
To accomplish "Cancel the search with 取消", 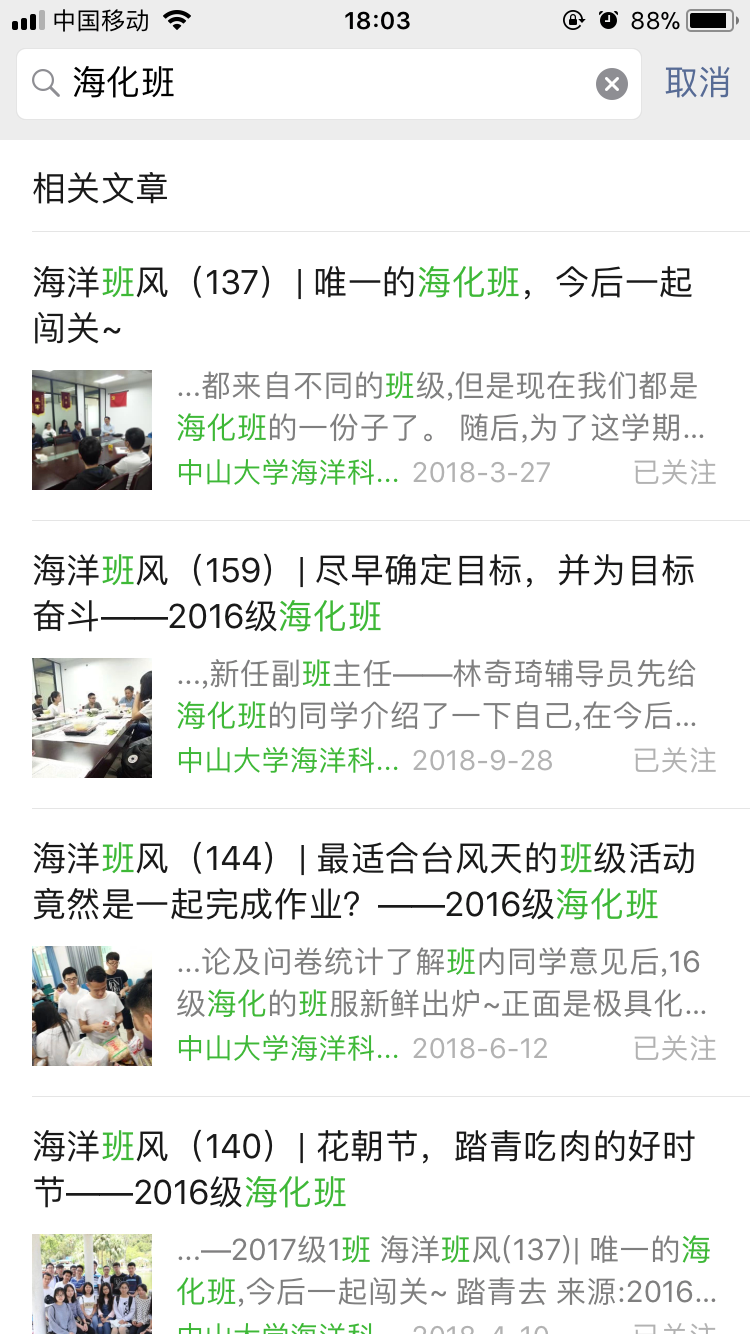I will (x=697, y=83).
